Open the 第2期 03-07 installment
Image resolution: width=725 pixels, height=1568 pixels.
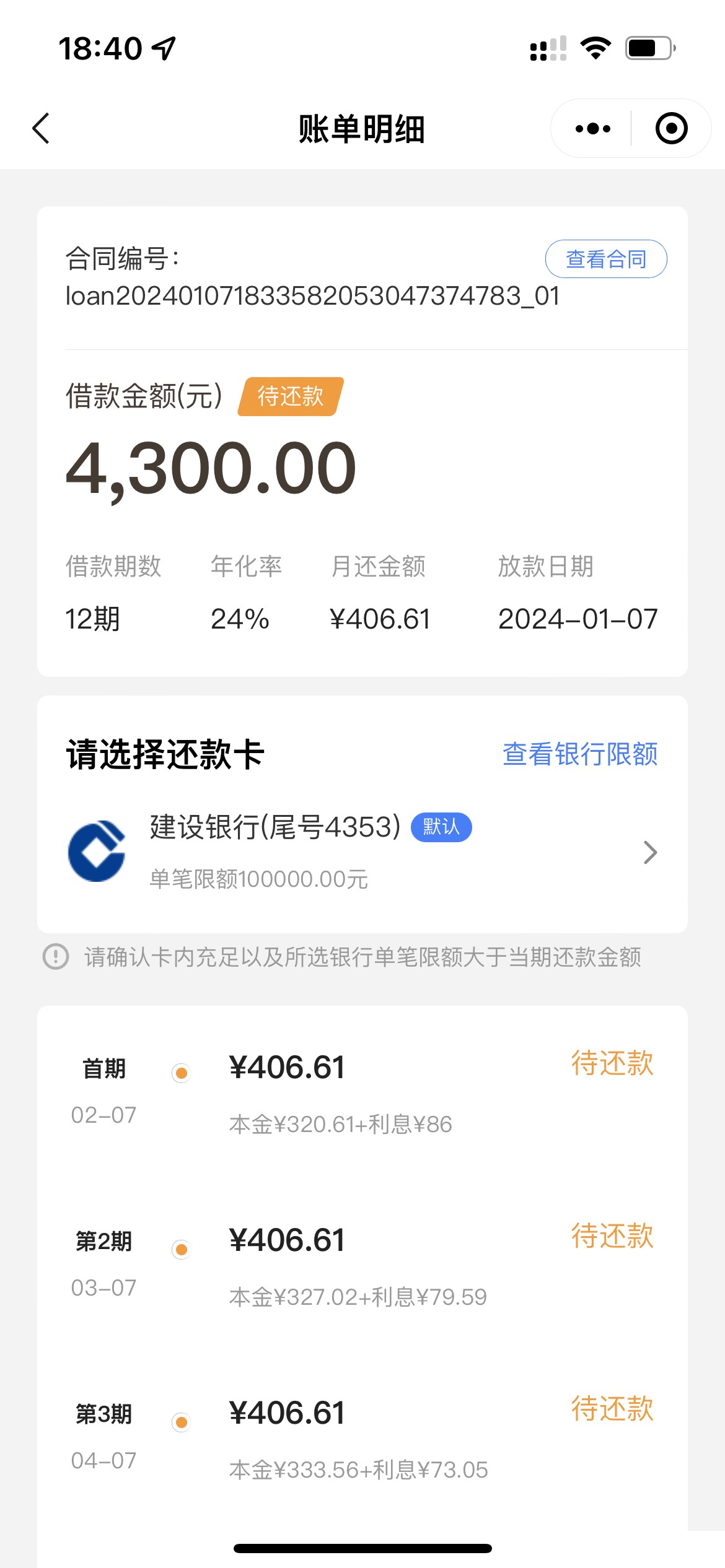(362, 1266)
